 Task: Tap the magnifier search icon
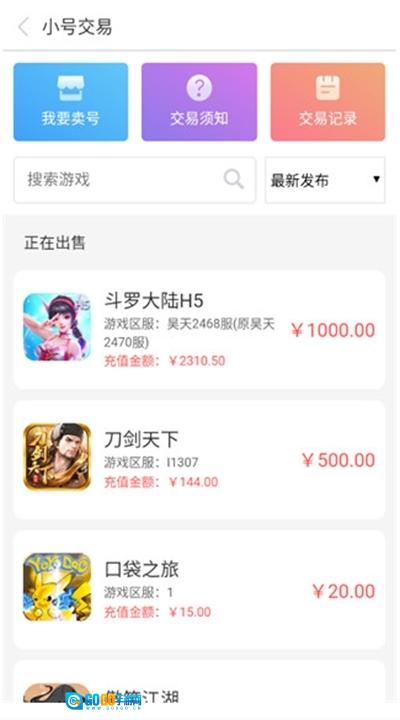(234, 179)
